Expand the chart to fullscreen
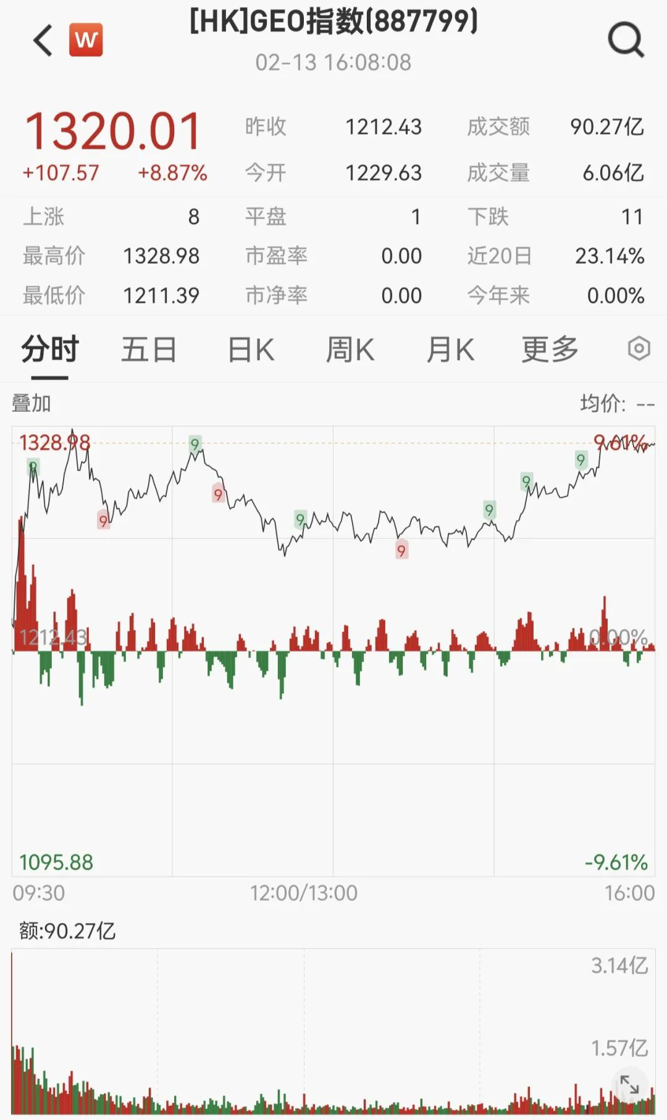 629,1086
